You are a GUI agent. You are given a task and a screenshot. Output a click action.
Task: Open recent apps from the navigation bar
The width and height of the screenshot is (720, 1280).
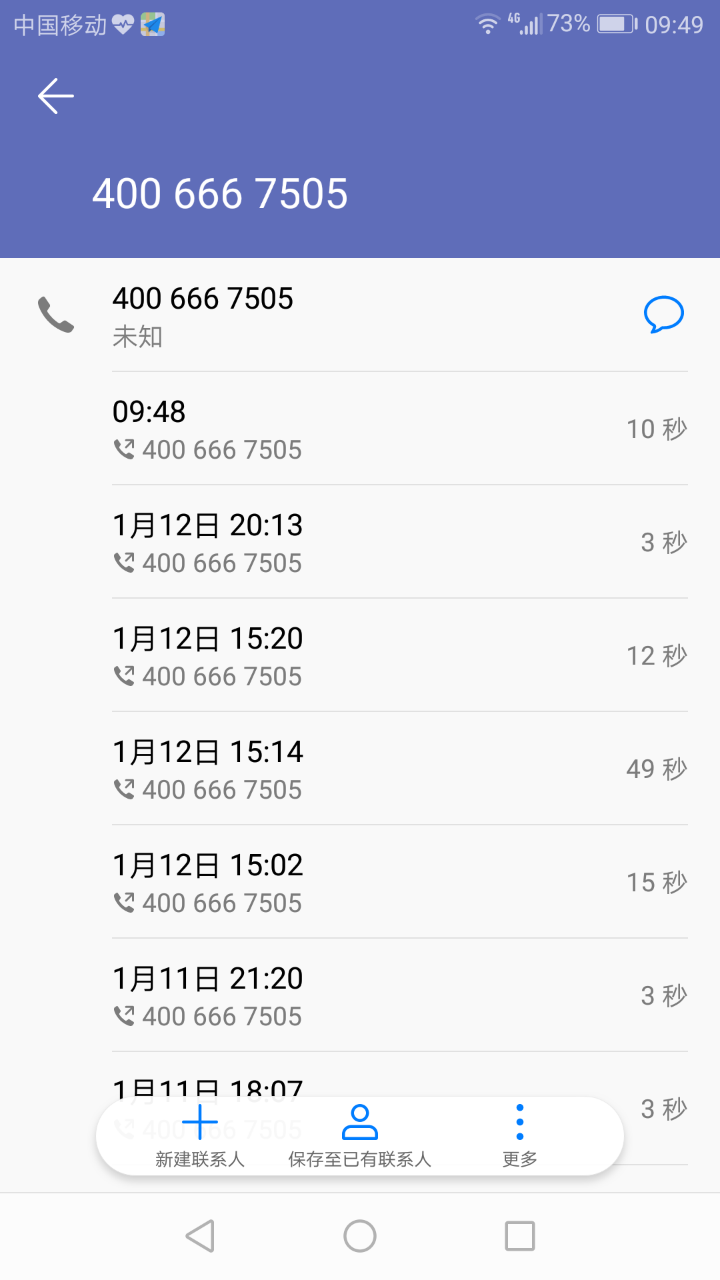click(520, 1236)
